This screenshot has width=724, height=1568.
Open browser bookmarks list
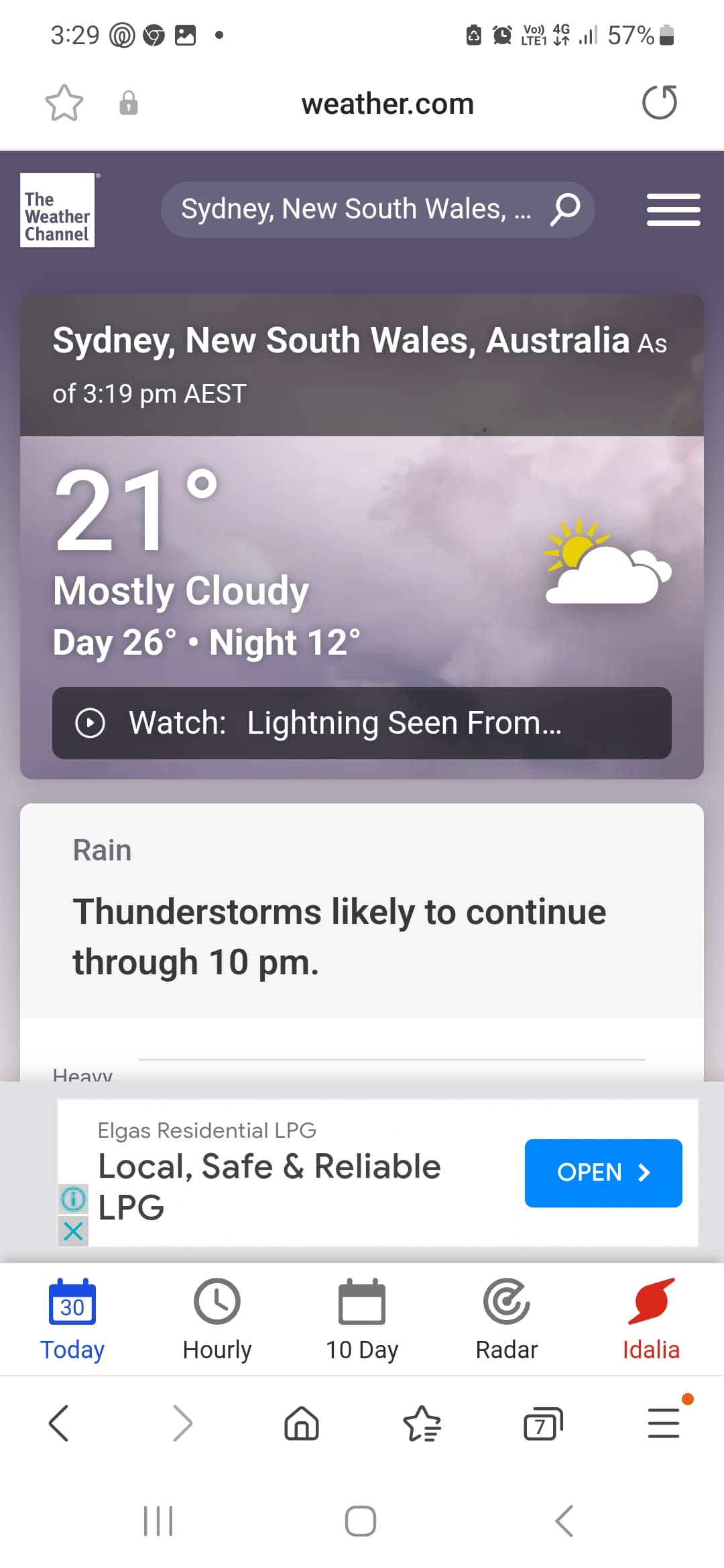pyautogui.click(x=422, y=1423)
